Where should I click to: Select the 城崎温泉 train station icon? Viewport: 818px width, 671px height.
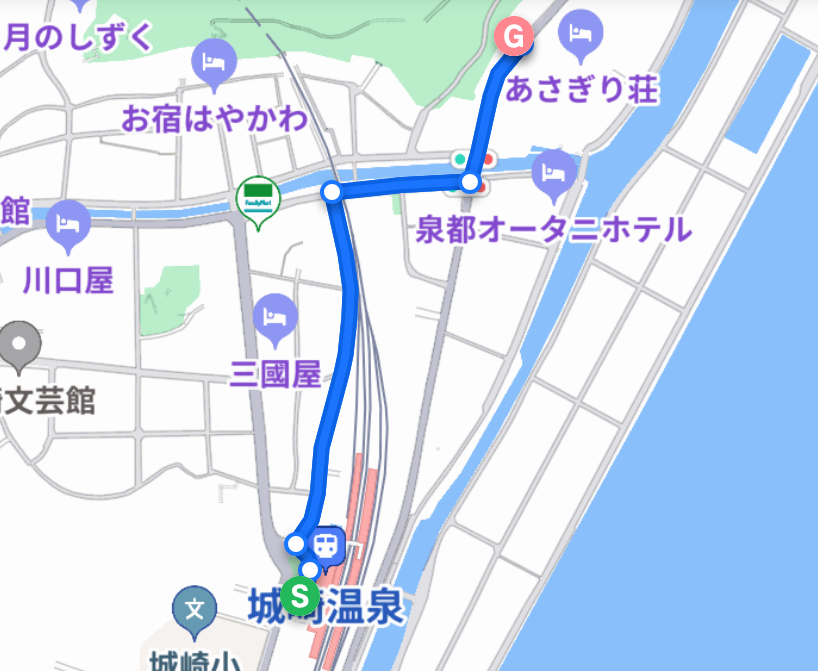tap(326, 546)
